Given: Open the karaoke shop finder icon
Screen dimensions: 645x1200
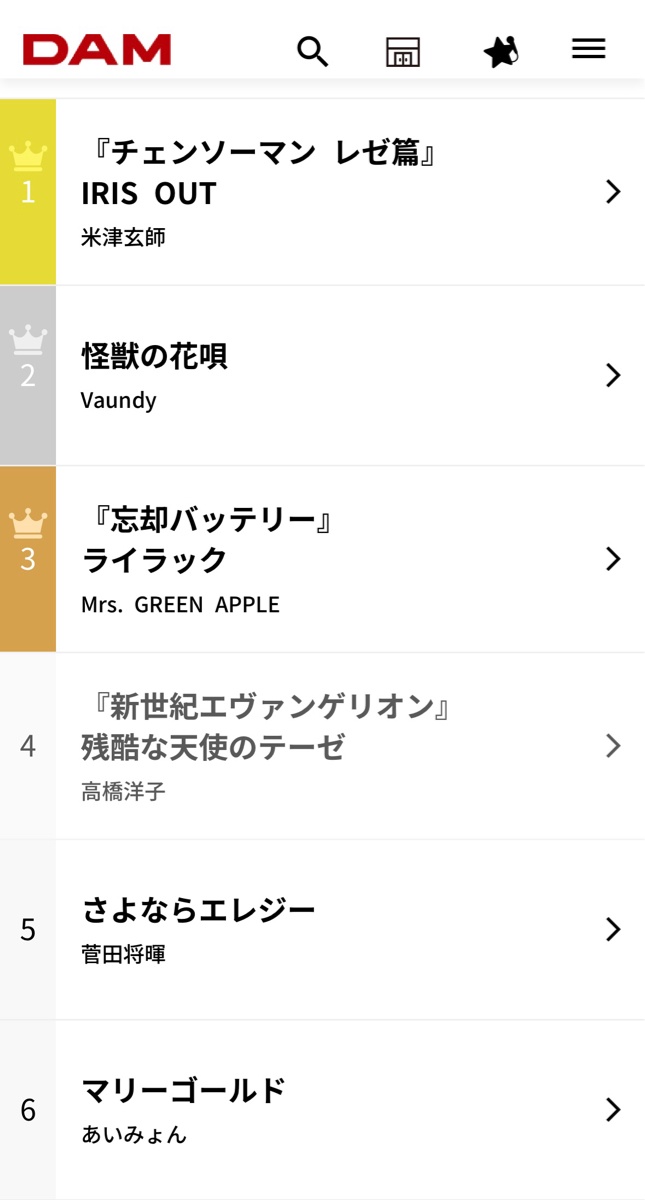Looking at the screenshot, I should pyautogui.click(x=403, y=51).
